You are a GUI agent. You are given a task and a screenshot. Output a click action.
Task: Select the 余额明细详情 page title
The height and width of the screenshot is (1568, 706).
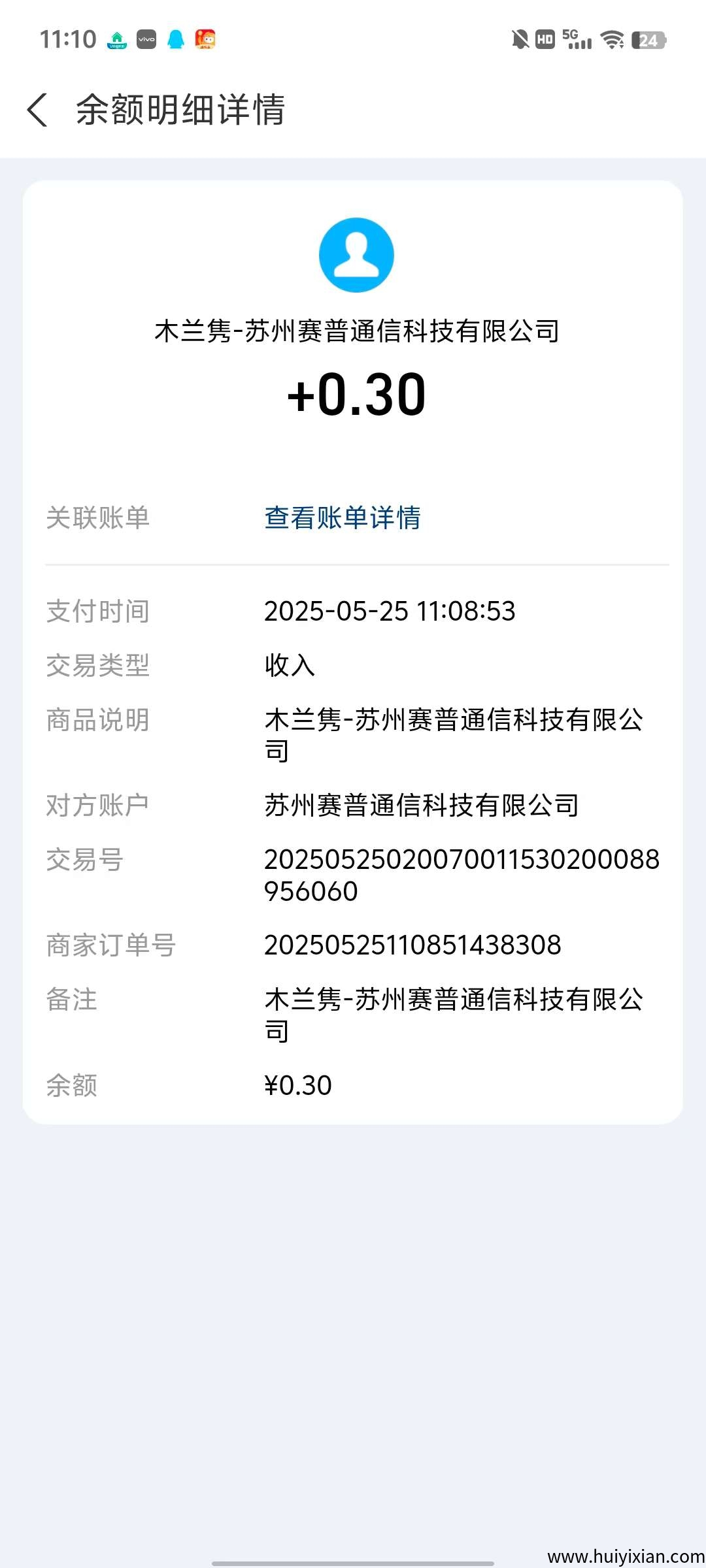coord(180,110)
